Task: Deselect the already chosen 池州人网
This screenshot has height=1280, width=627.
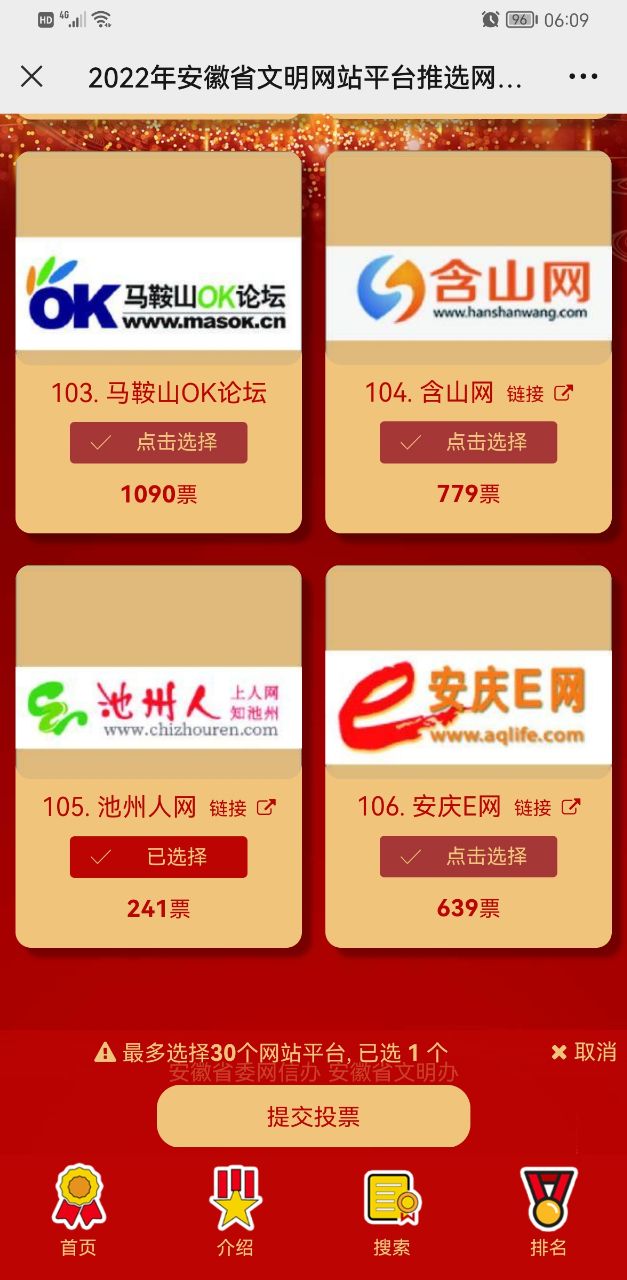Action: coord(158,857)
